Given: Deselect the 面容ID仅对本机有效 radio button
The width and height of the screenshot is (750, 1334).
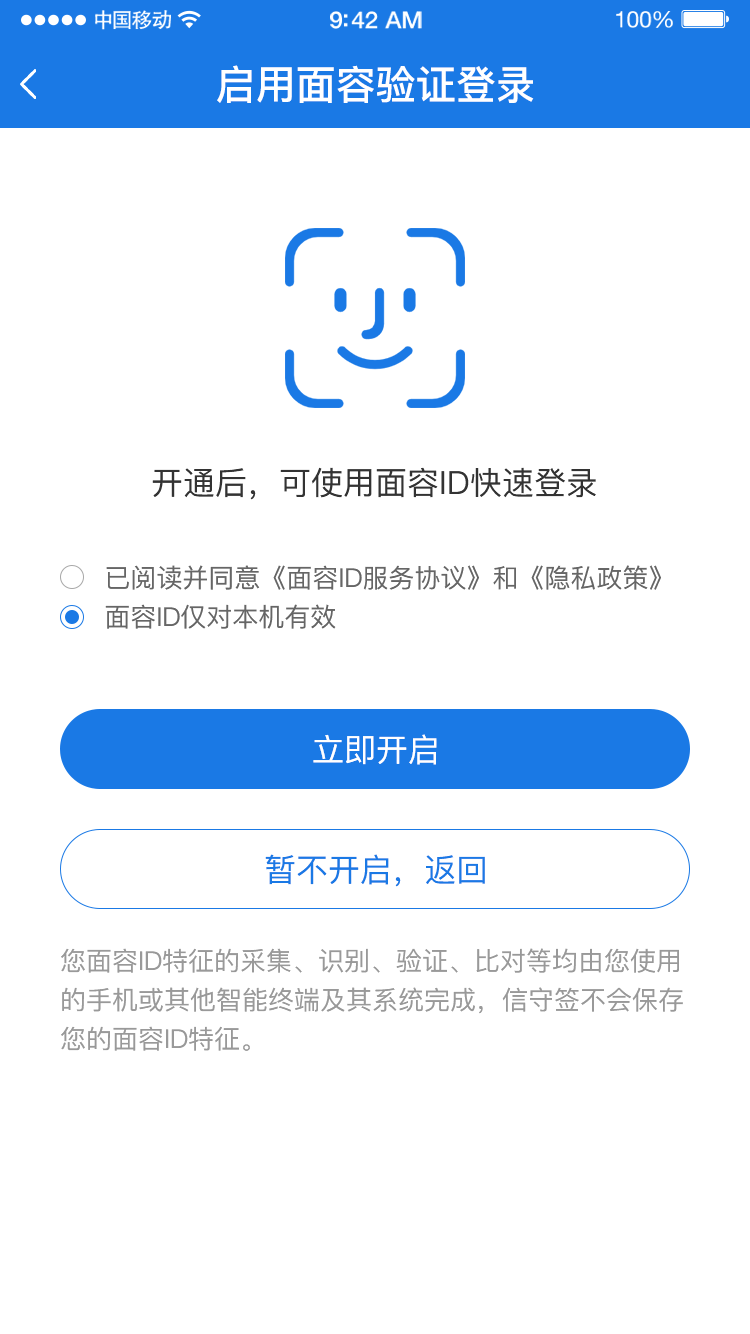Looking at the screenshot, I should coord(71,617).
